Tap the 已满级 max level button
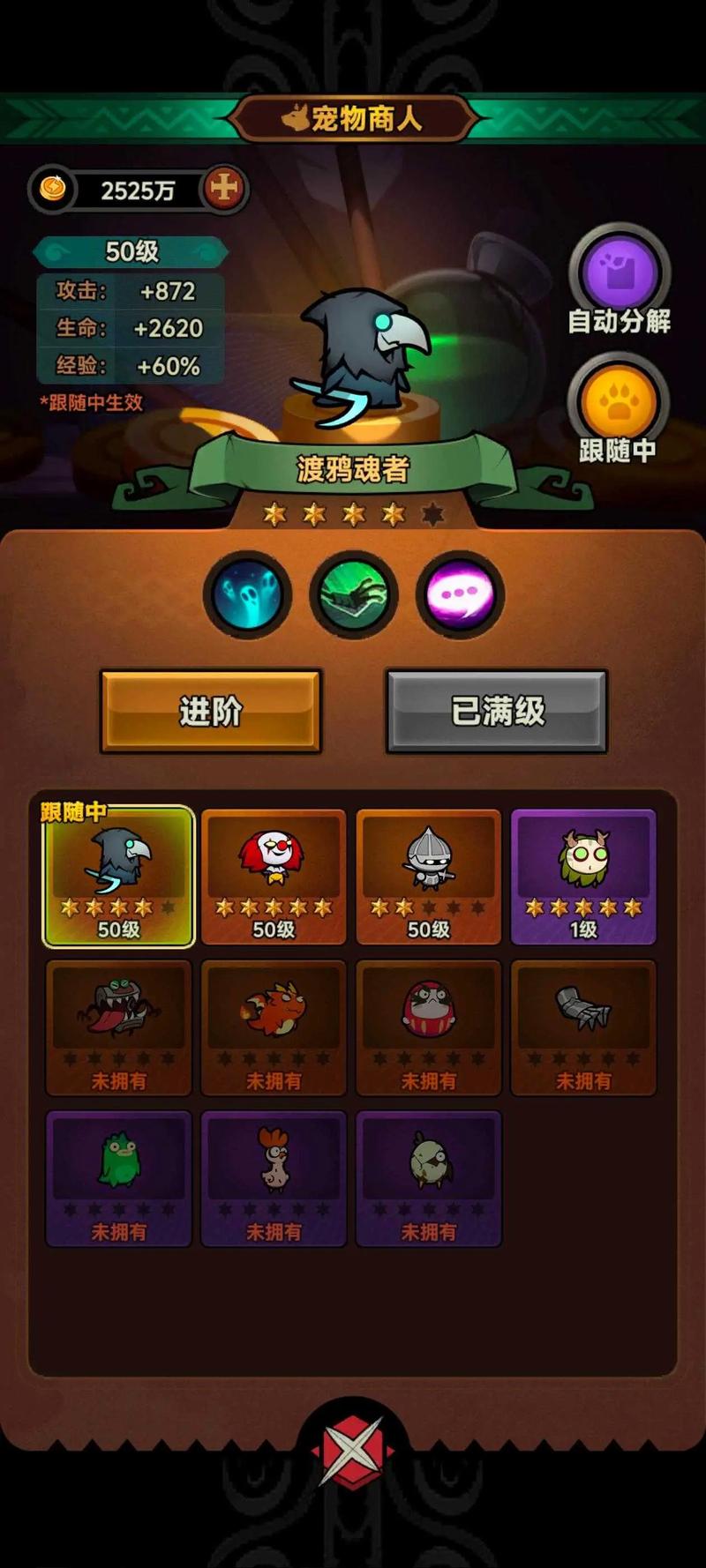This screenshot has width=706, height=1568. (497, 711)
